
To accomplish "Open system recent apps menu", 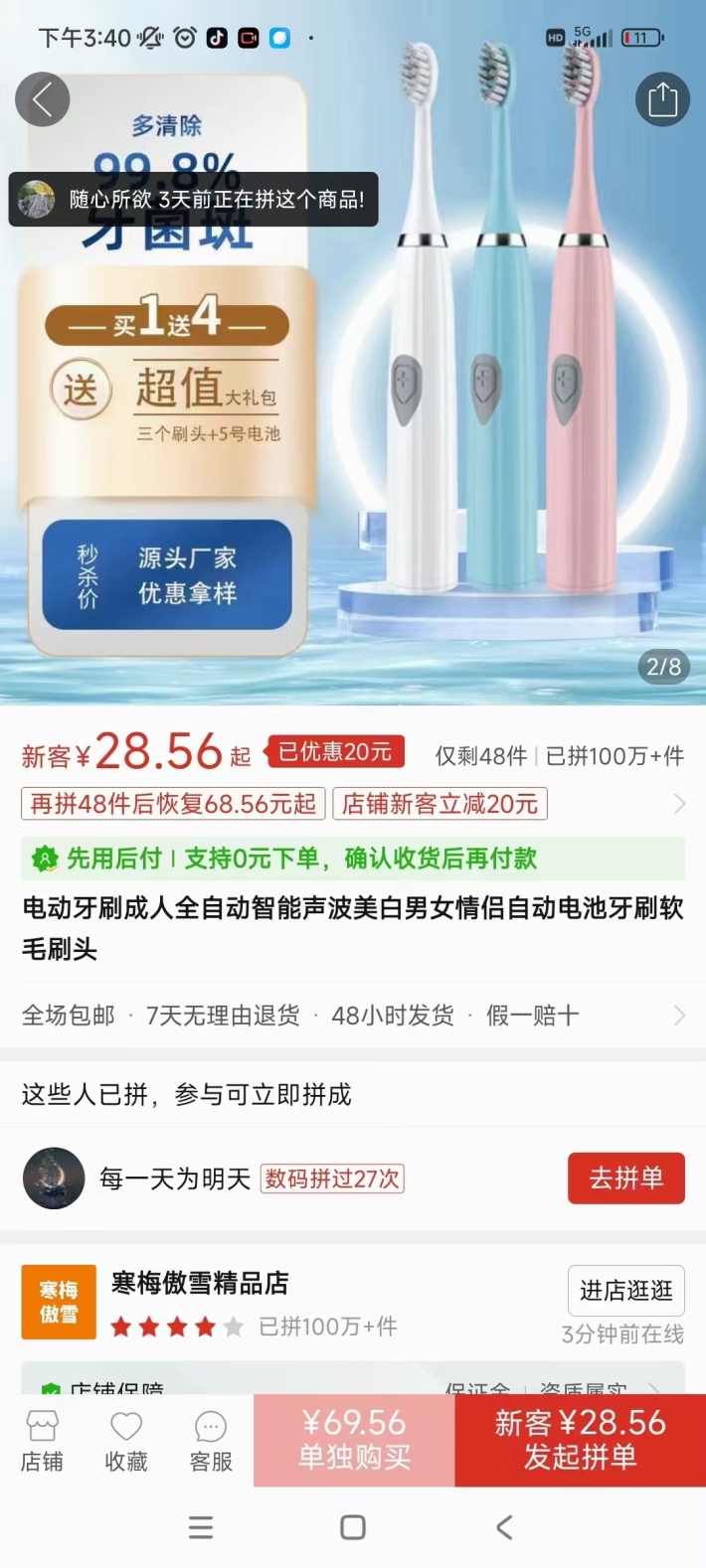I will [201, 1527].
